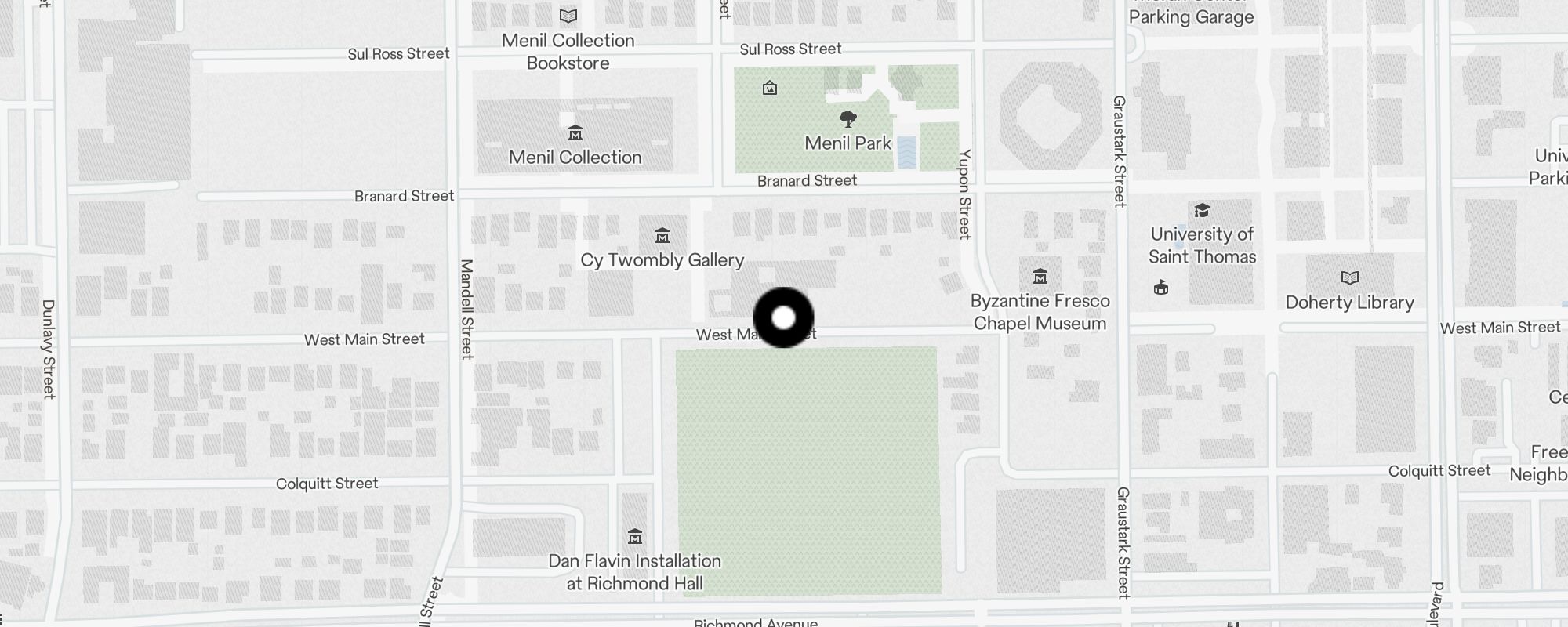Open the University of Saint Thomas marker
The height and width of the screenshot is (627, 1568).
point(1201,211)
